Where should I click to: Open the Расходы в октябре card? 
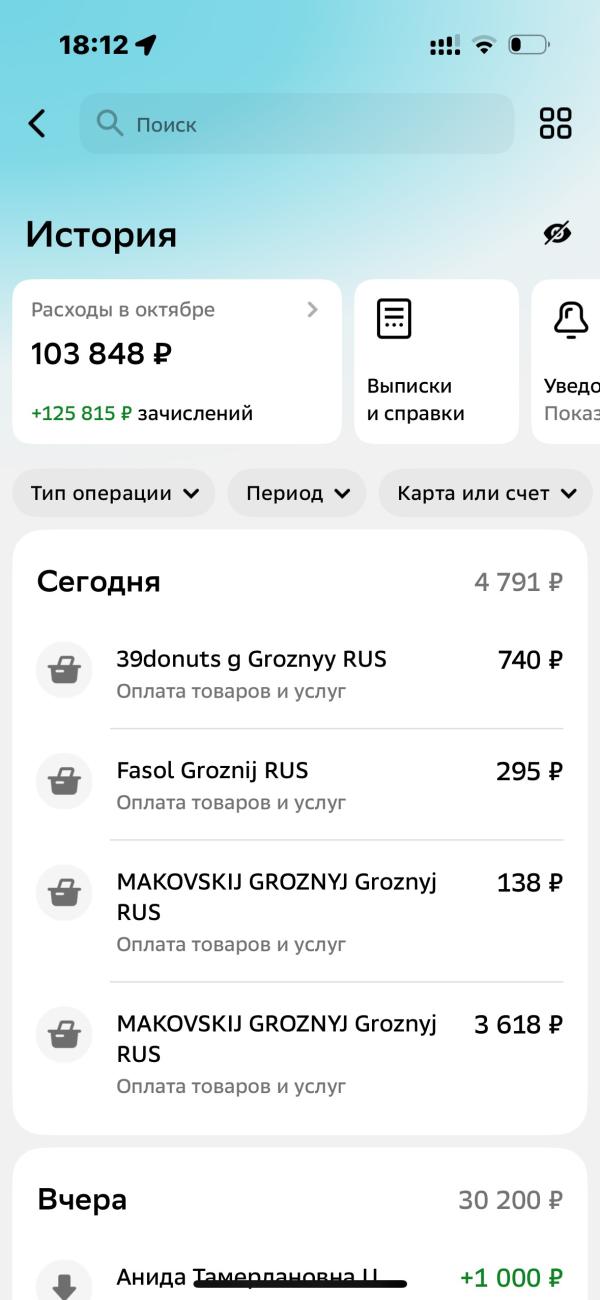(177, 360)
